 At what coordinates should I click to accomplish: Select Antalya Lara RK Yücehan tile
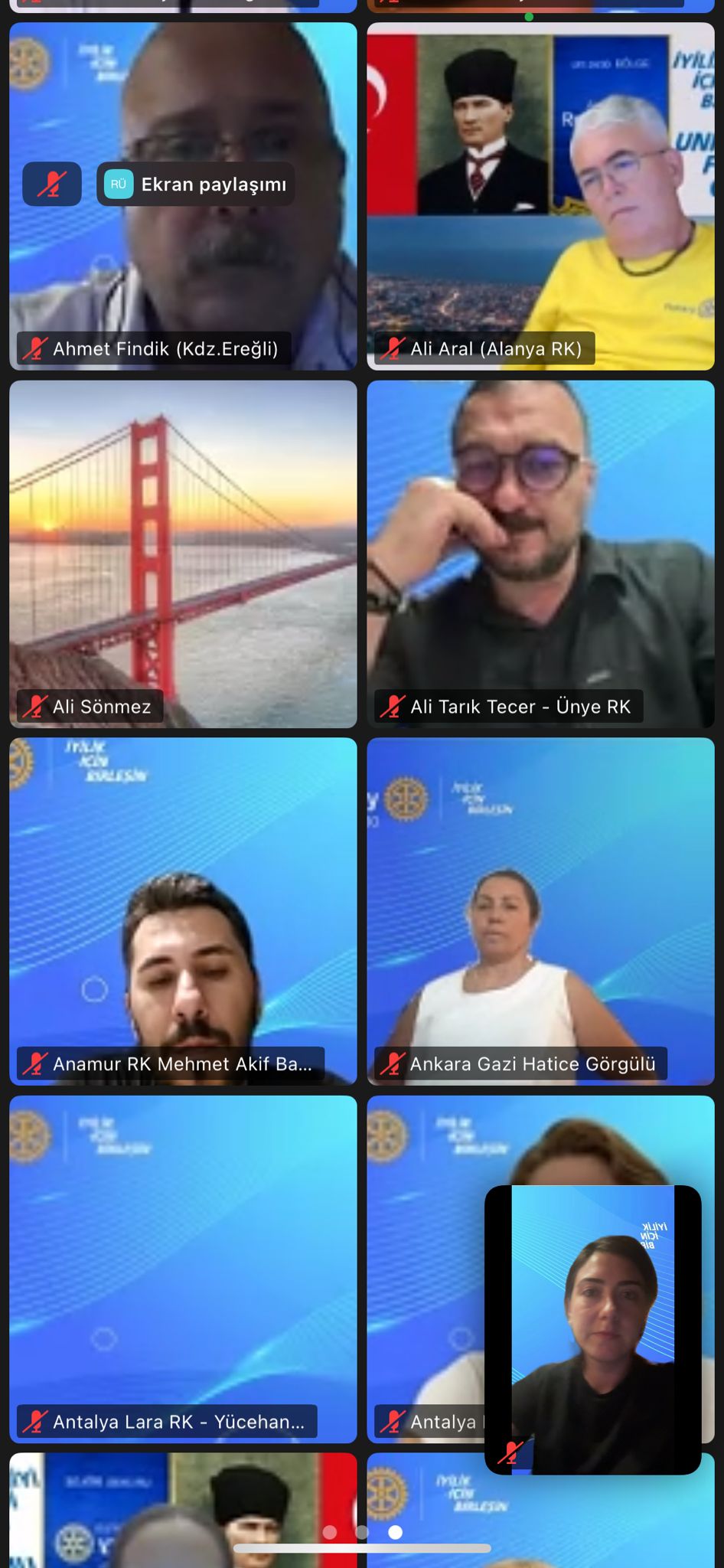click(183, 1269)
